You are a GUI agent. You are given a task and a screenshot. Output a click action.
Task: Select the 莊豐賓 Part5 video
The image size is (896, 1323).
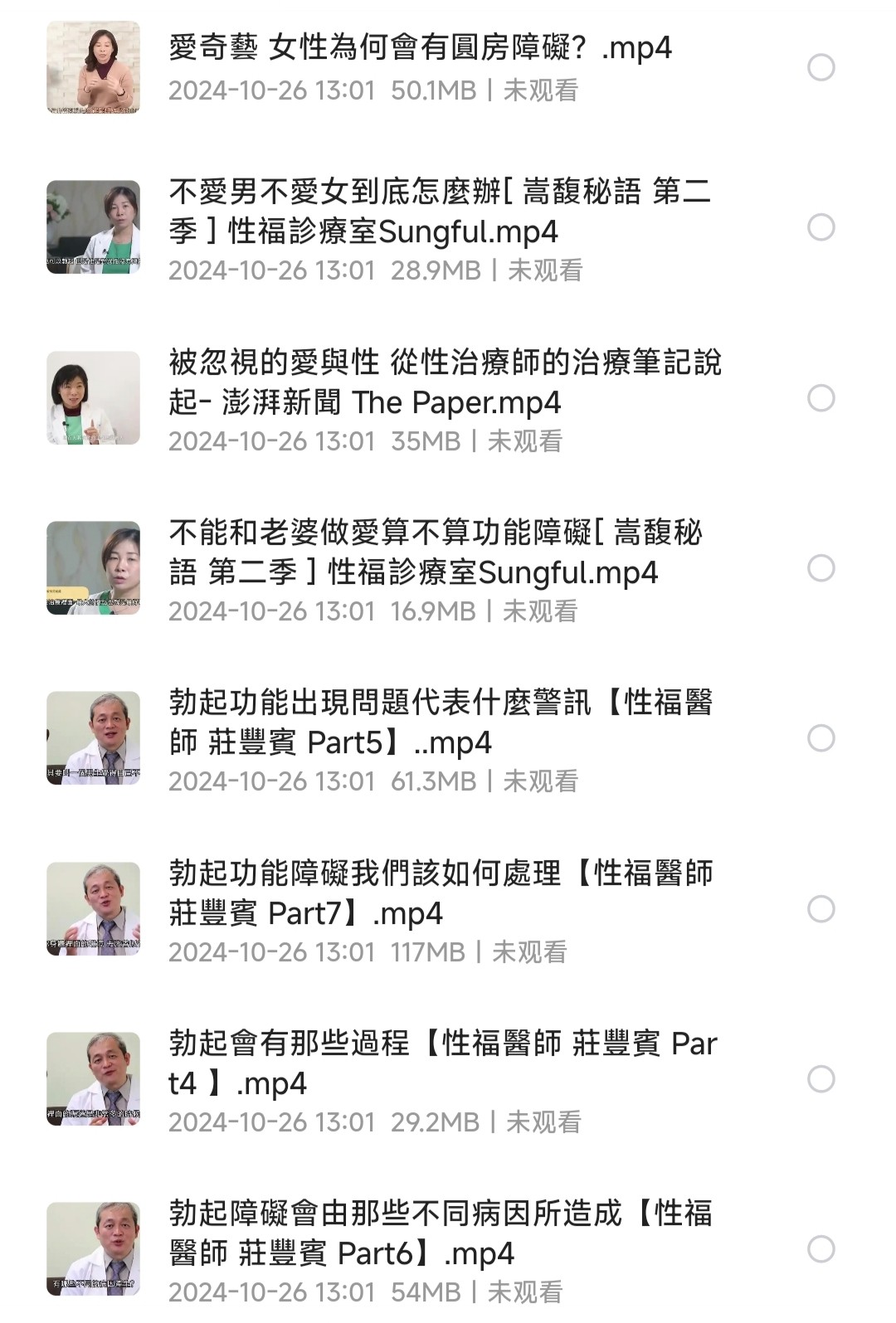pos(821,738)
